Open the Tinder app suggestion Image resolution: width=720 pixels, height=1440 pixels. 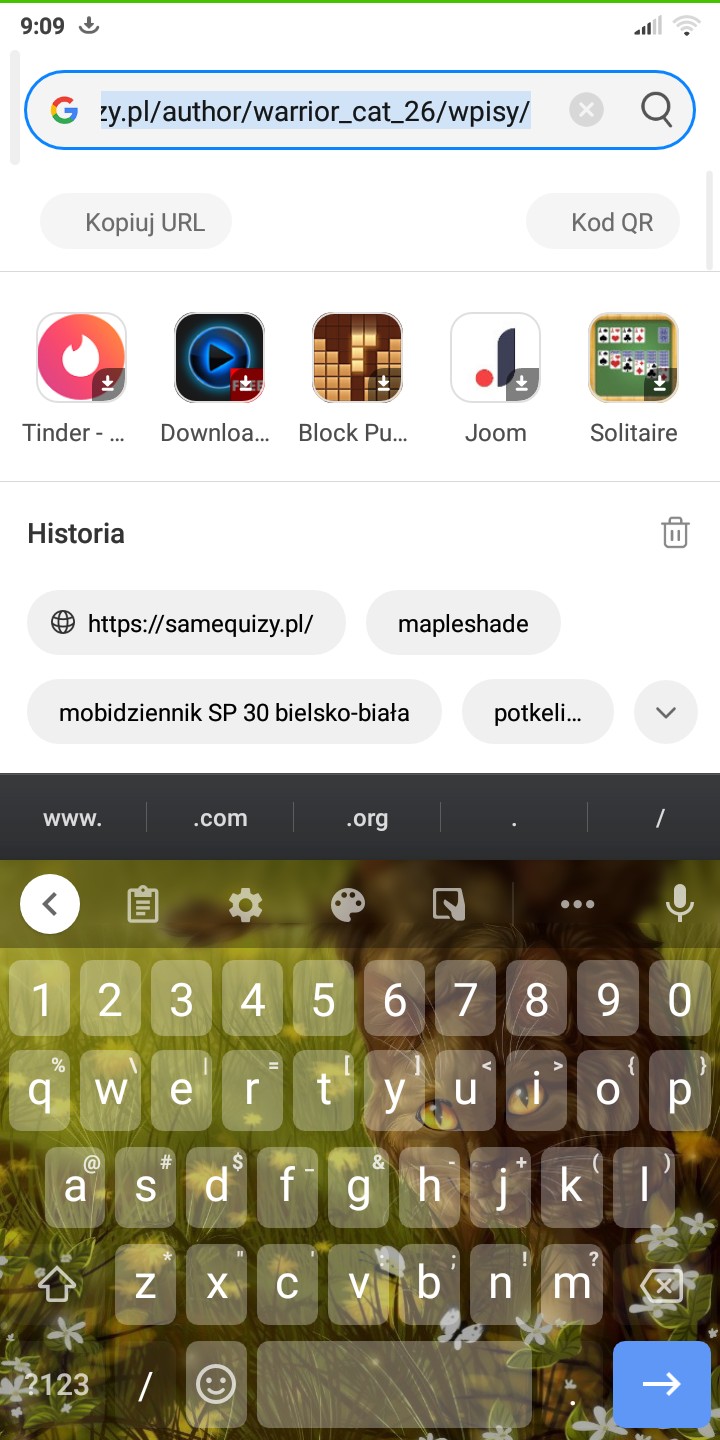coord(81,358)
